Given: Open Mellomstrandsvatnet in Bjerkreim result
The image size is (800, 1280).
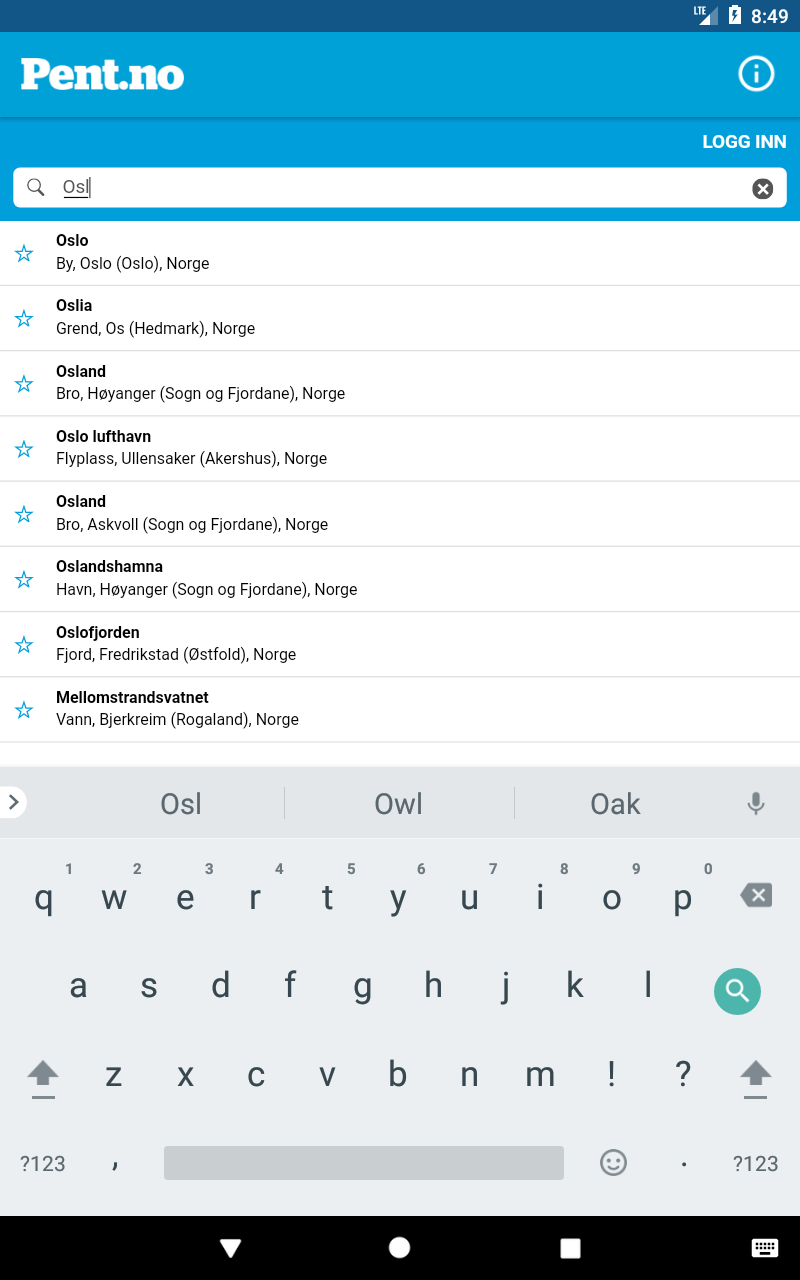Looking at the screenshot, I should (400, 710).
